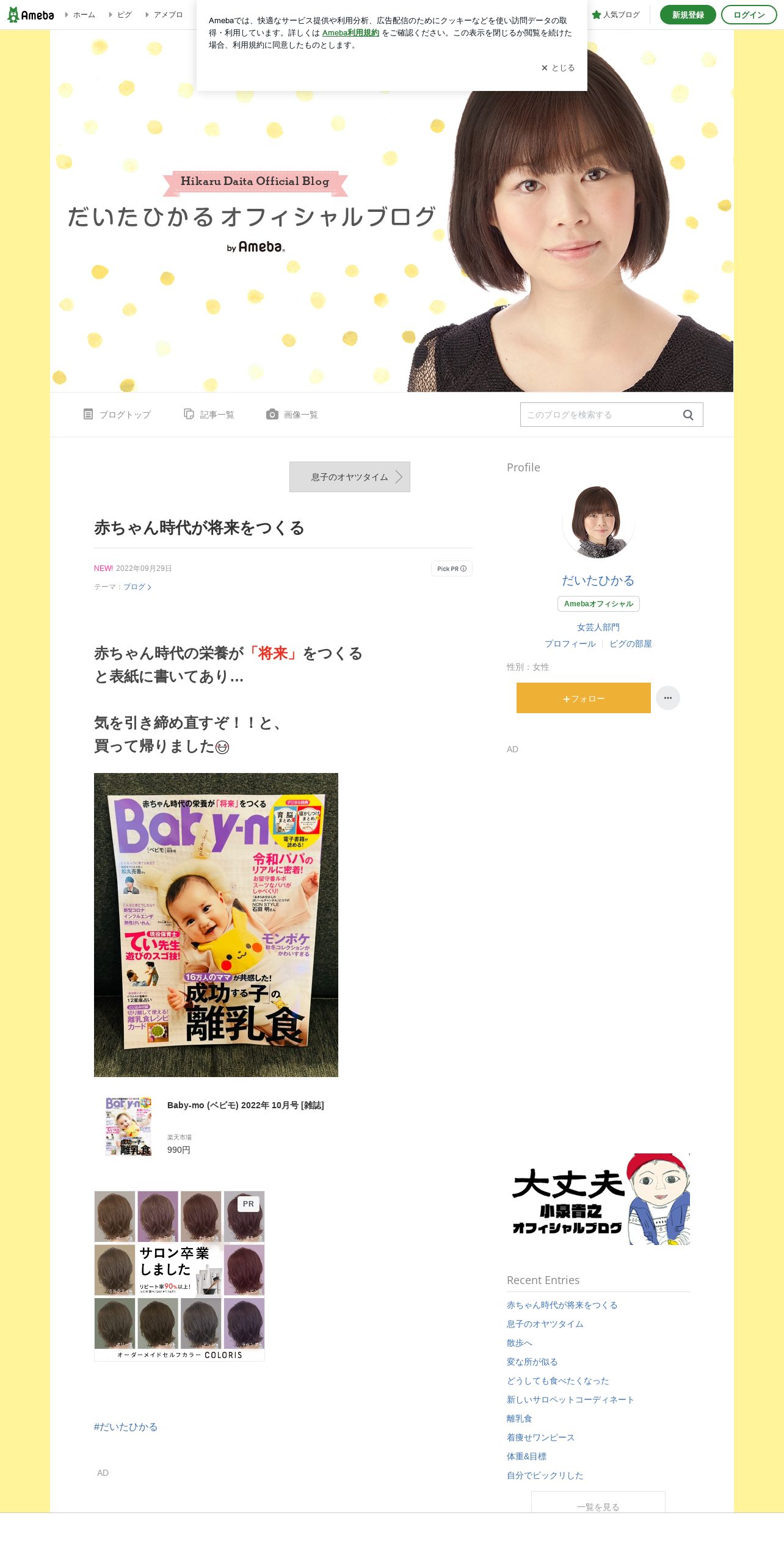This screenshot has width=784, height=1568.
Task: Open 画像一覧
Action: (x=292, y=415)
